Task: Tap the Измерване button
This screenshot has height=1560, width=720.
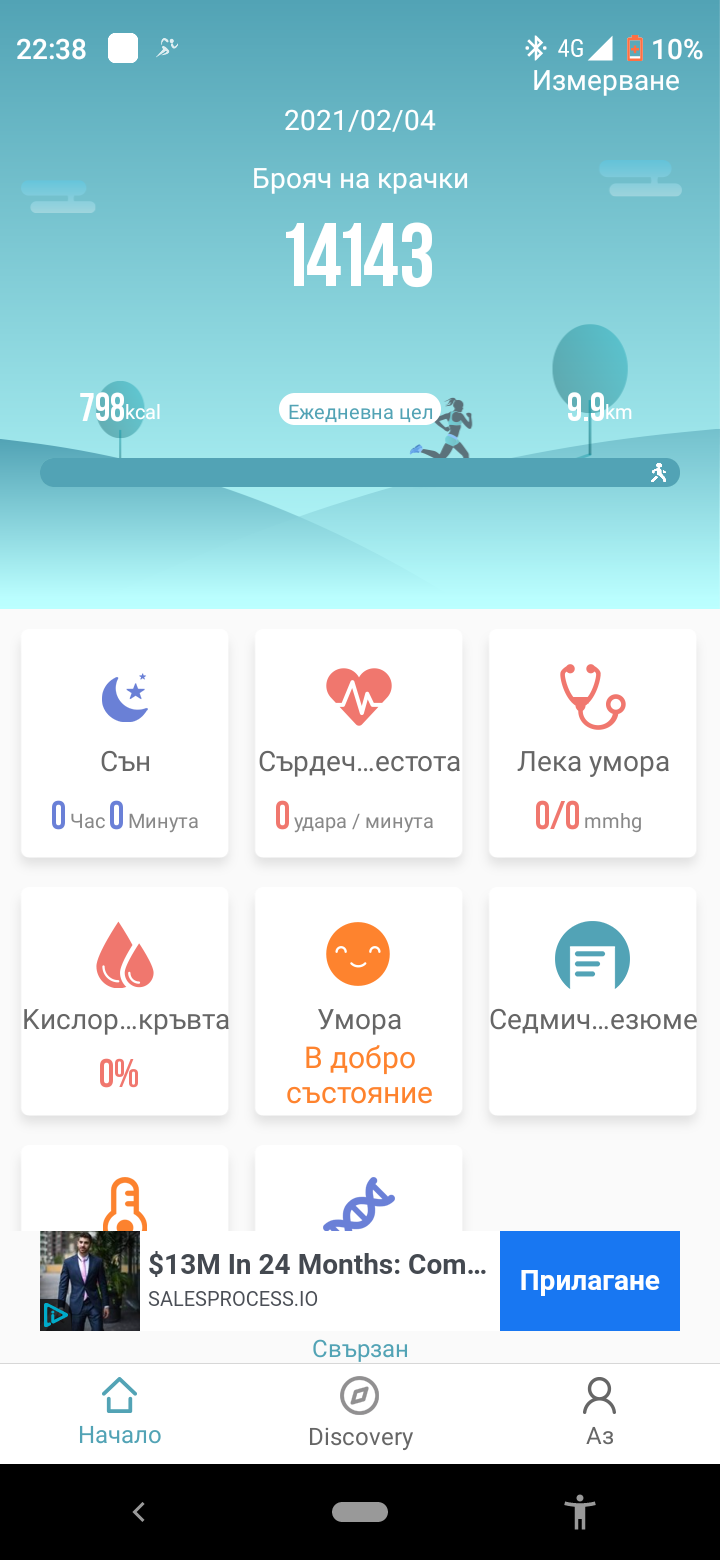Action: 605,81
